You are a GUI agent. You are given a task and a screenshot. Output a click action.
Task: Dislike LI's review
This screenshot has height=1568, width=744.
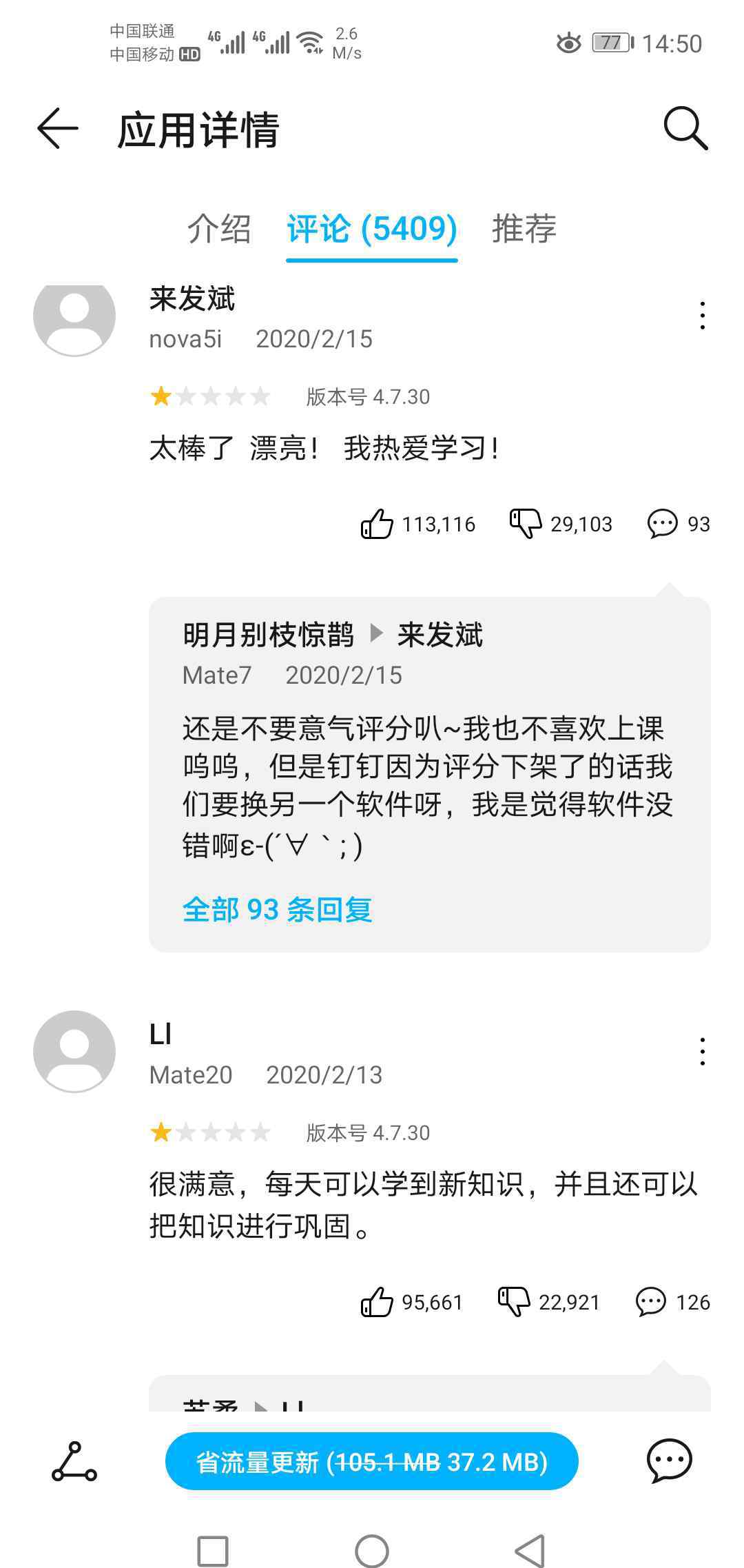(514, 1302)
